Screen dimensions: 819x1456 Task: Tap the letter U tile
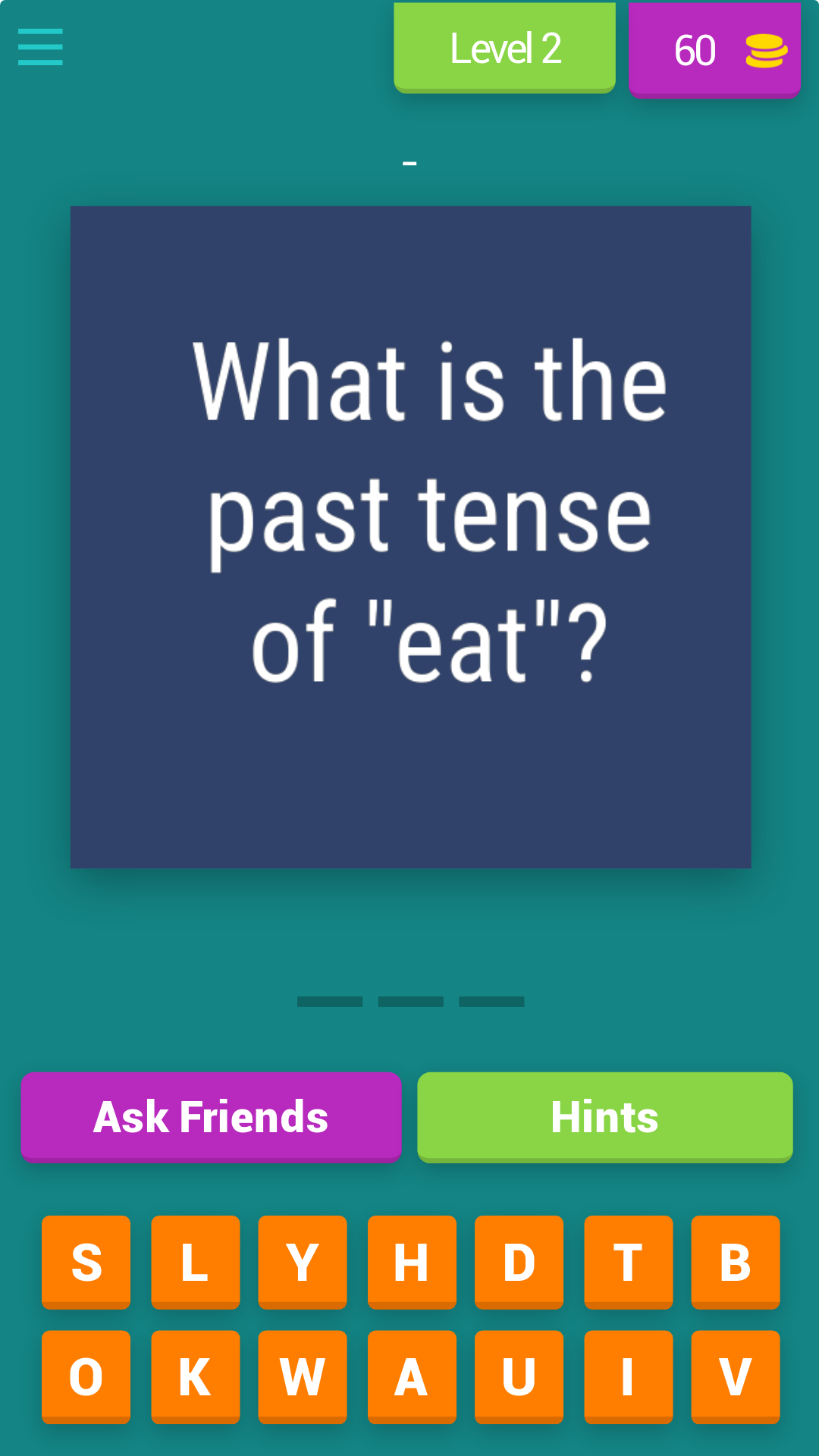point(519,1376)
